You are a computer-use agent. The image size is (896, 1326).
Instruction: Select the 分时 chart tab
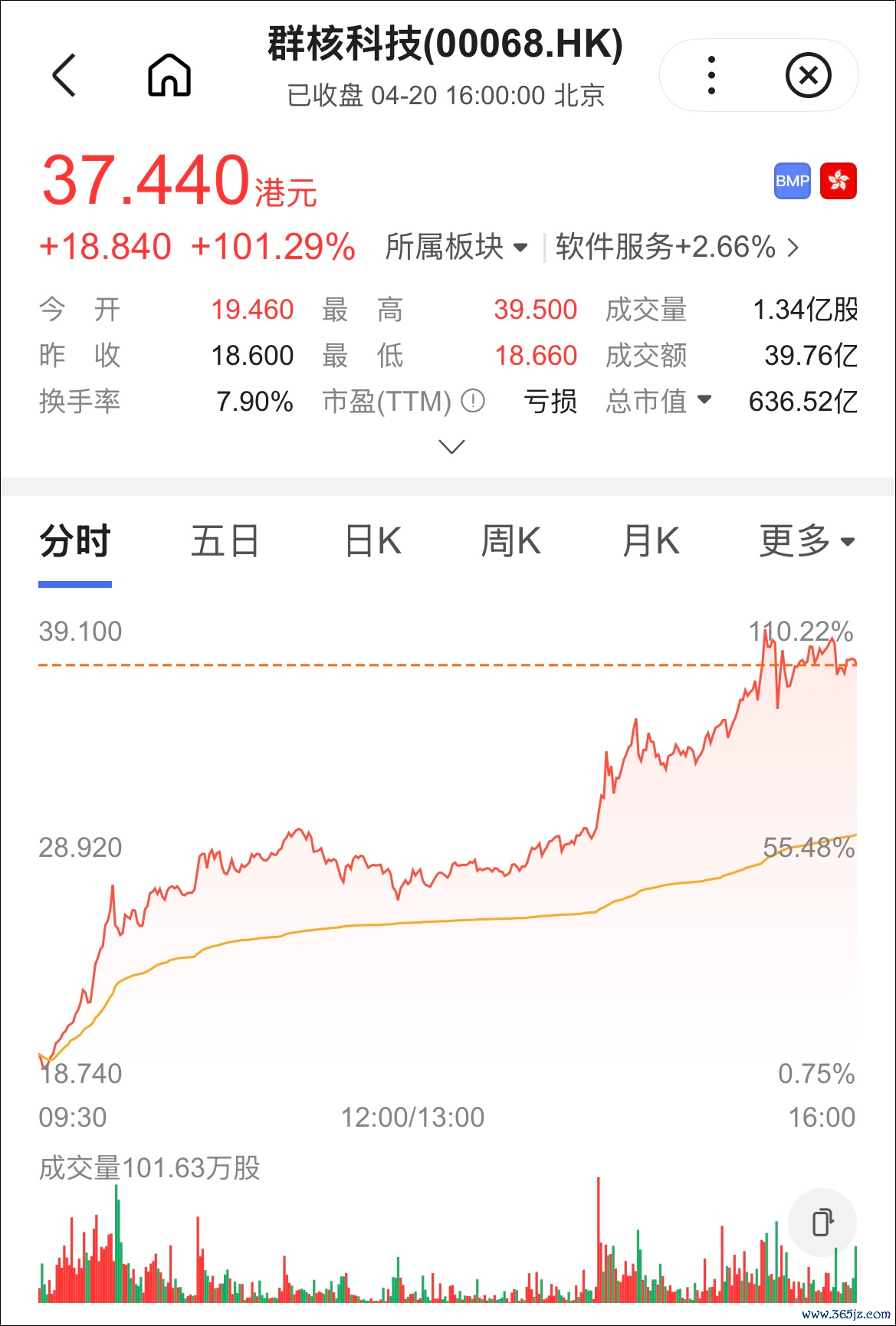pos(75,541)
